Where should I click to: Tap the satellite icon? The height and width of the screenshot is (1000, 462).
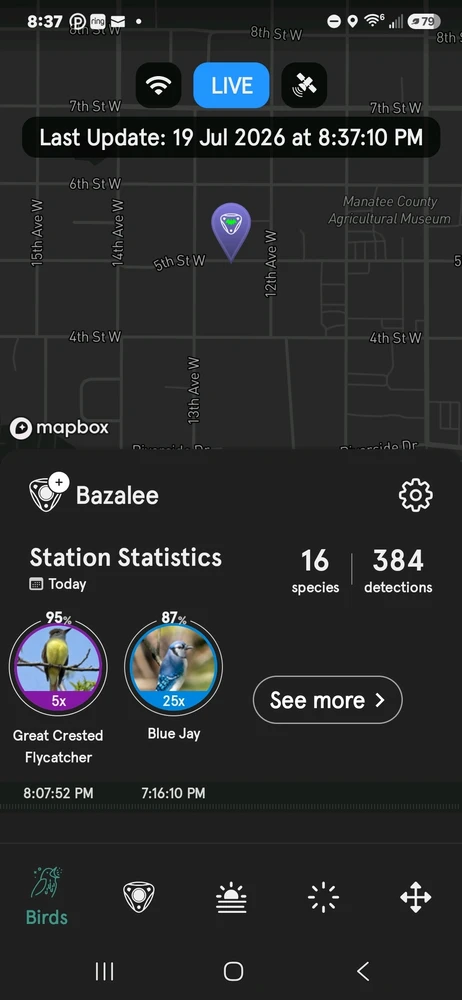click(304, 85)
